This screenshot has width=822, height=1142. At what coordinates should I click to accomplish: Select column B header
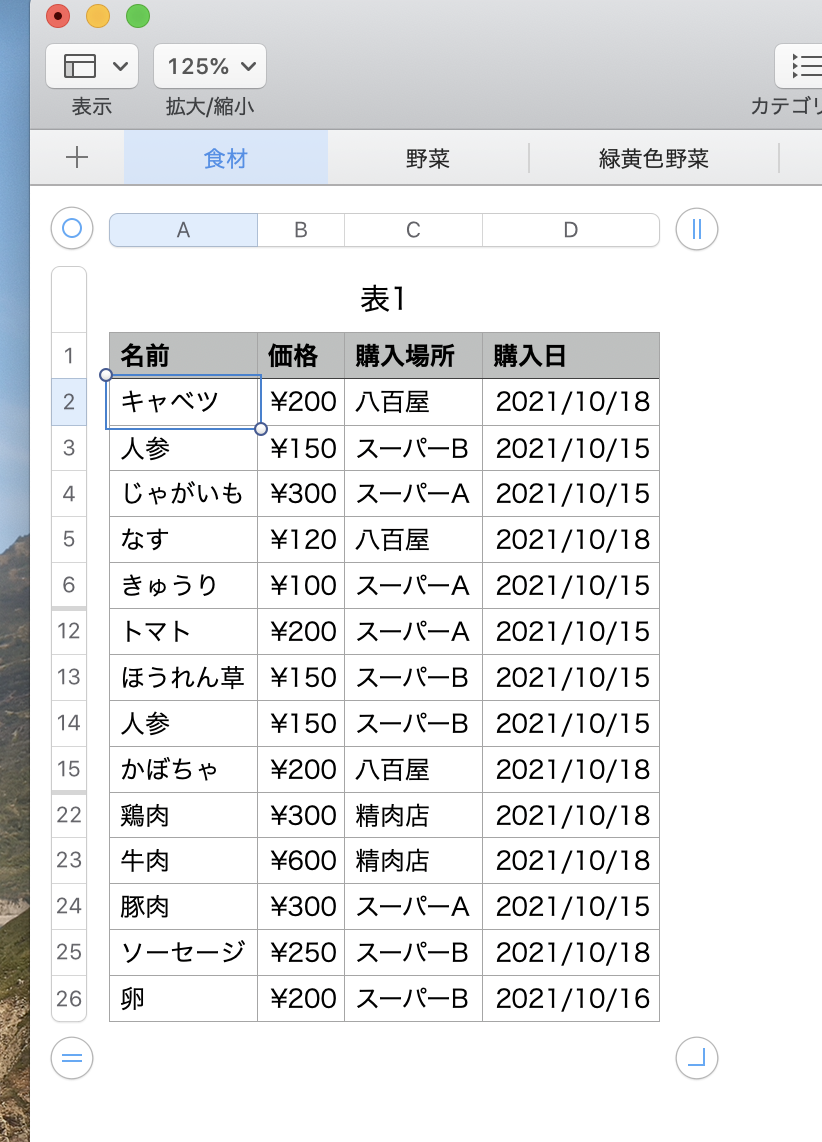[300, 230]
